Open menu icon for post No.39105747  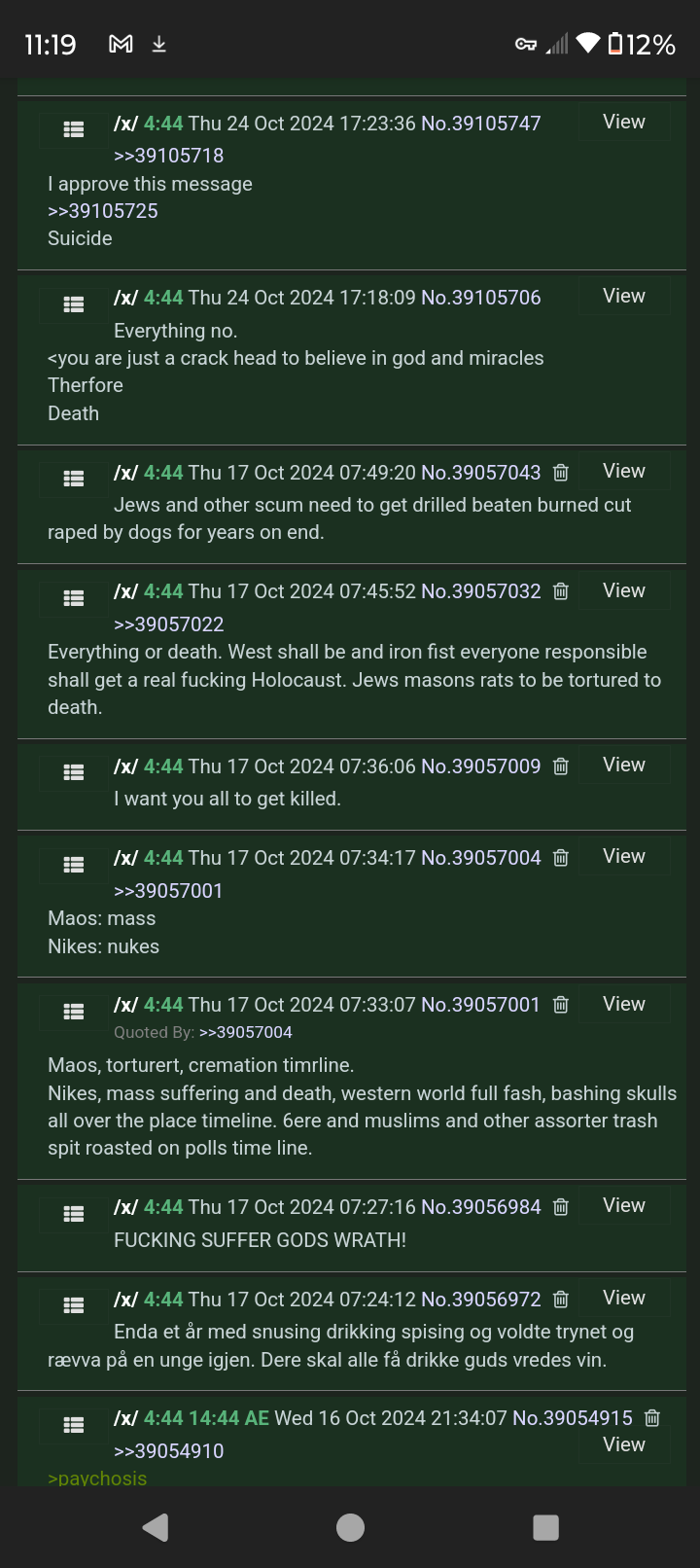(73, 129)
